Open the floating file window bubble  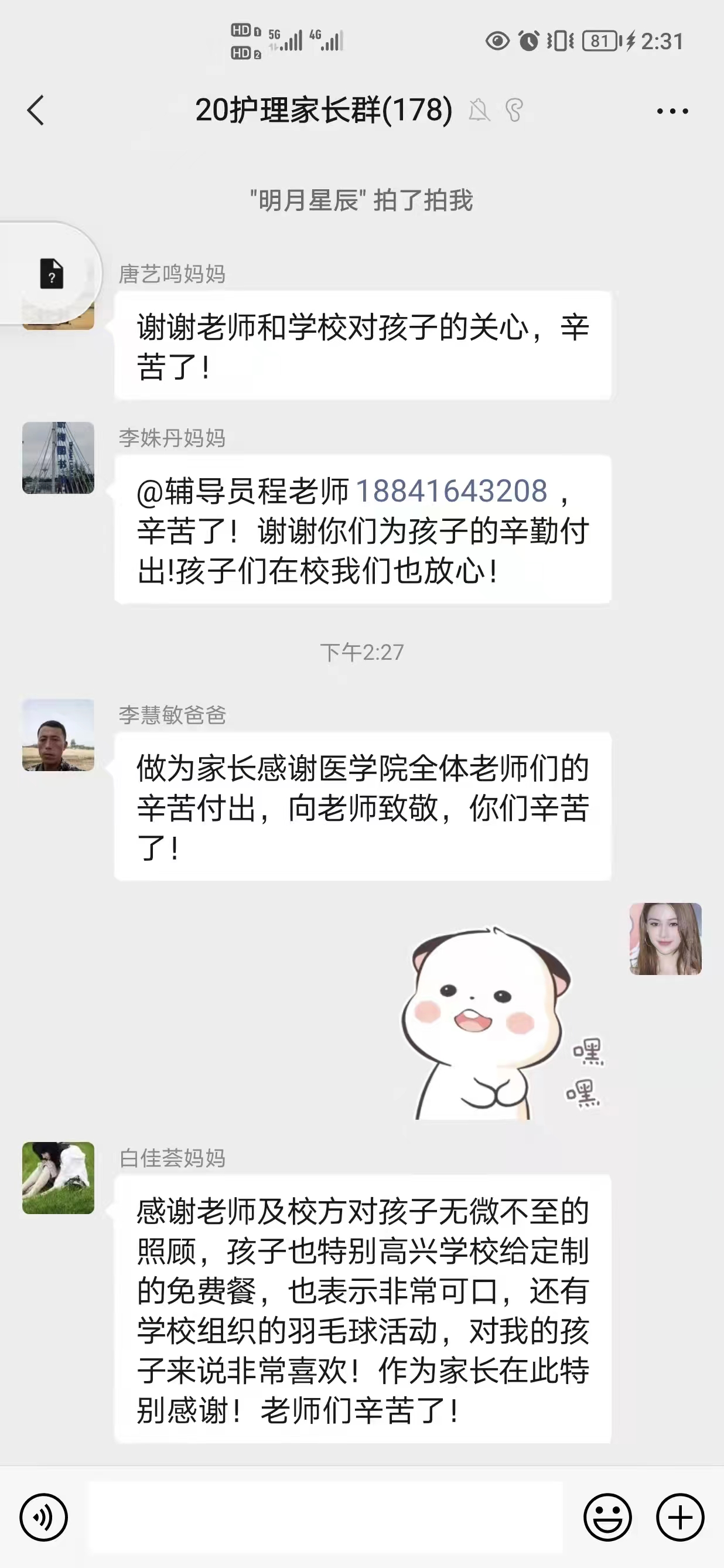coord(52,273)
